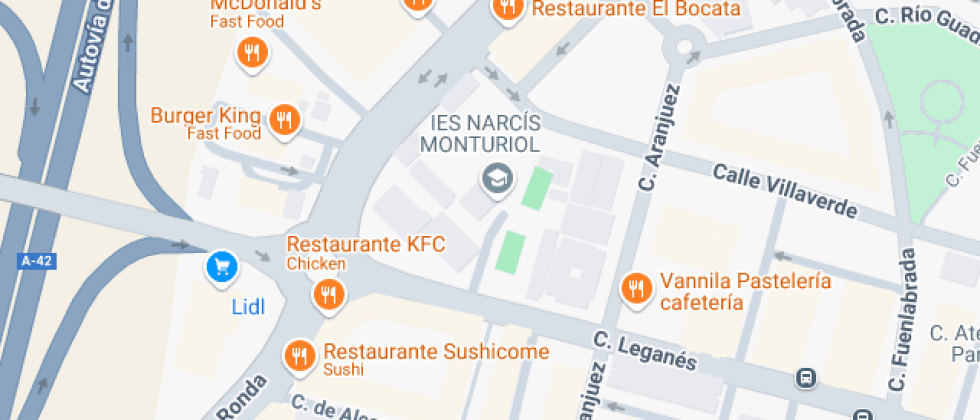Tap the Restaurante El Bocata pin
Screen dimensions: 980x420
pyautogui.click(x=509, y=9)
